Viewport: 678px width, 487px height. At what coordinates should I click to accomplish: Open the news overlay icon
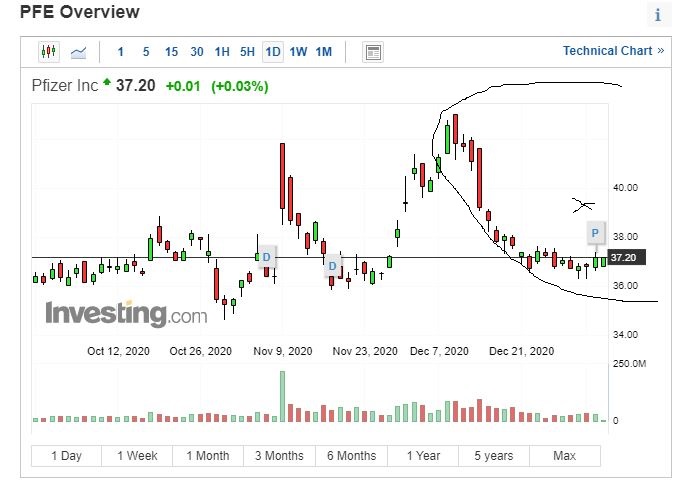tap(372, 51)
